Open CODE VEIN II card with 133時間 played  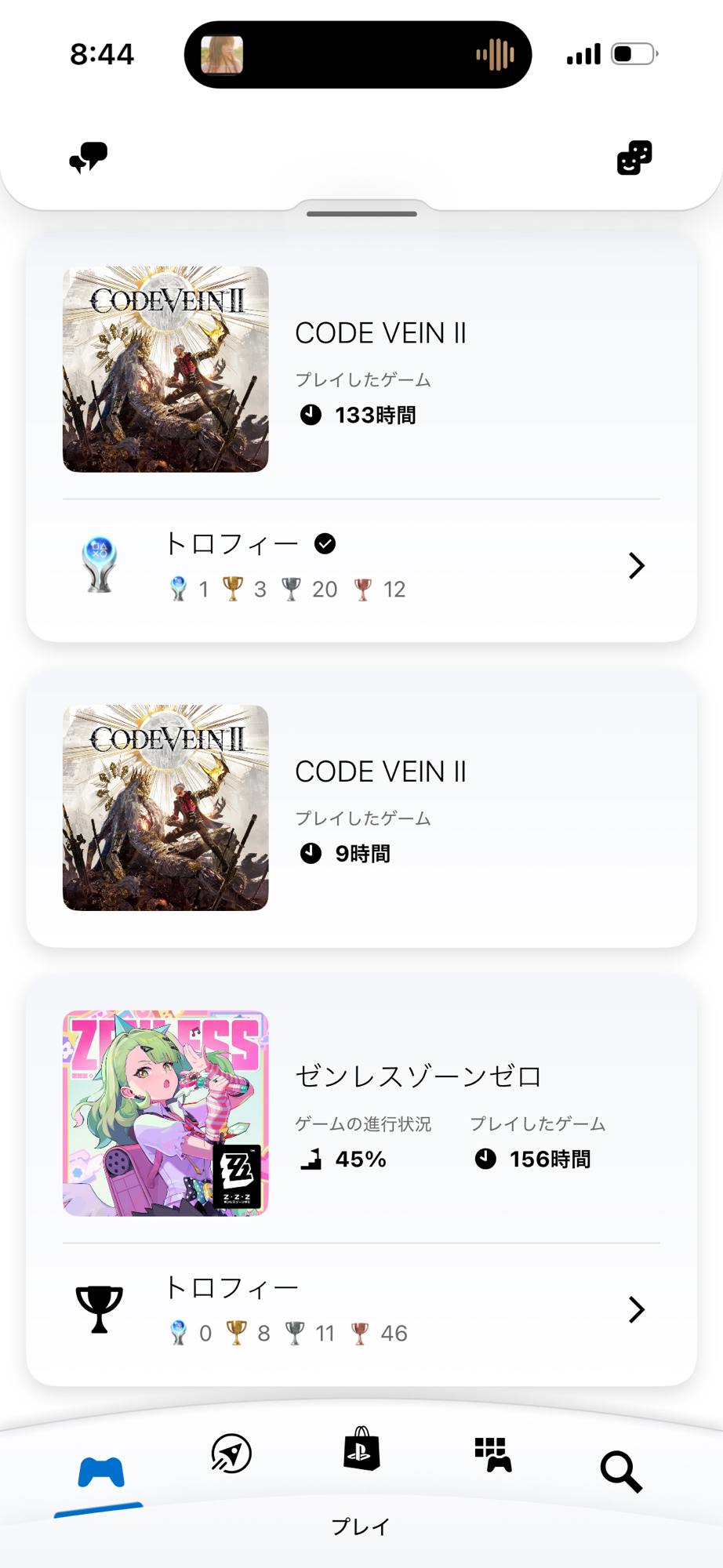pyautogui.click(x=361, y=369)
